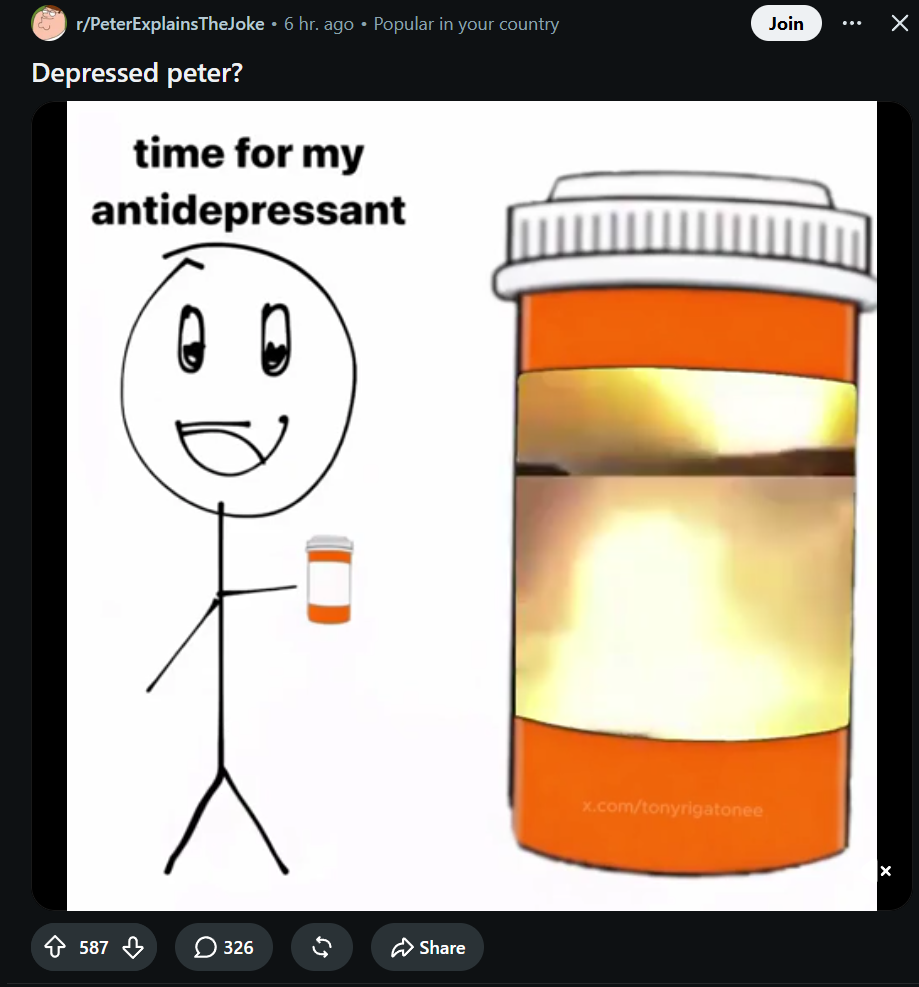Open r/PeterExplainsTheJoke subreddit link
Image resolution: width=919 pixels, height=987 pixels.
170,24
